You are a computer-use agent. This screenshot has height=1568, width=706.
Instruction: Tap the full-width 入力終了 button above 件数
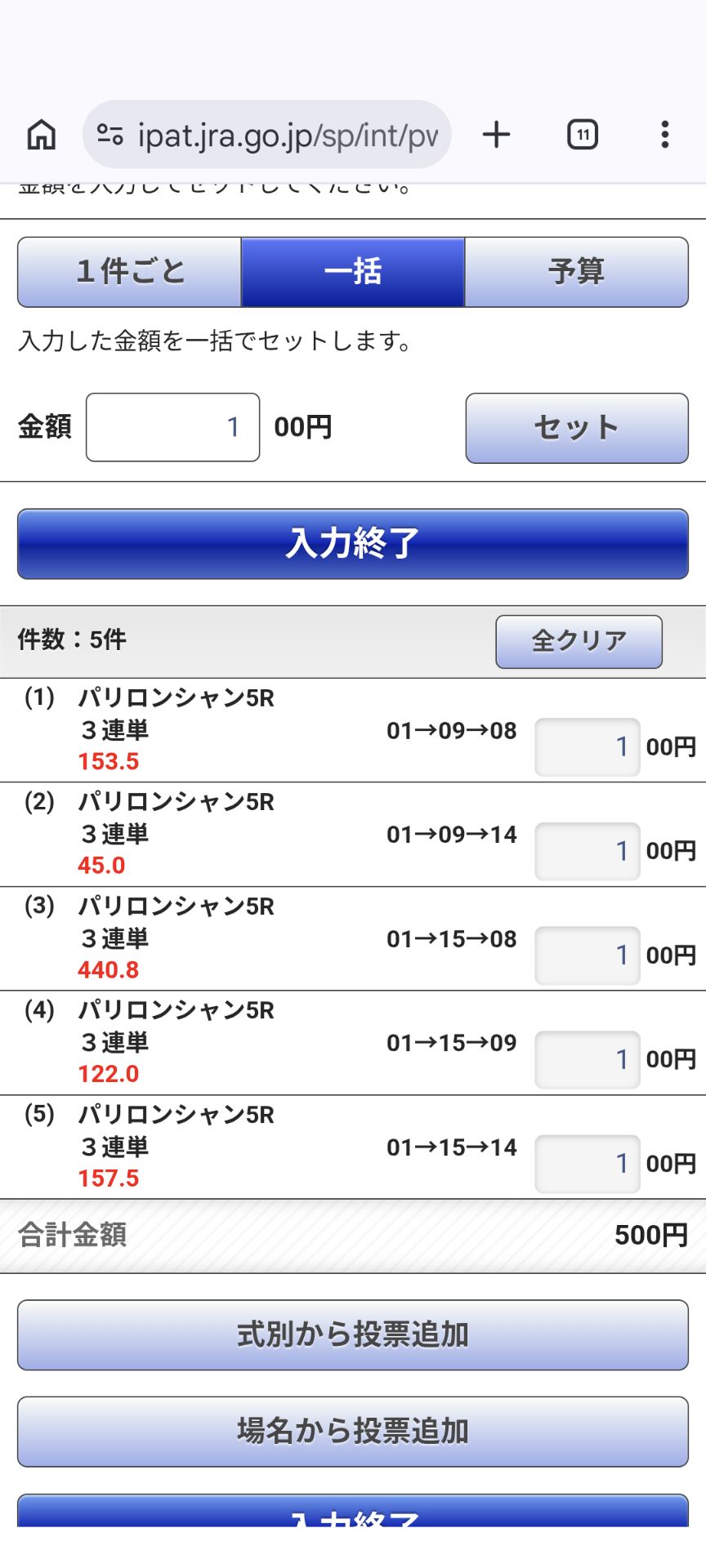point(353,544)
